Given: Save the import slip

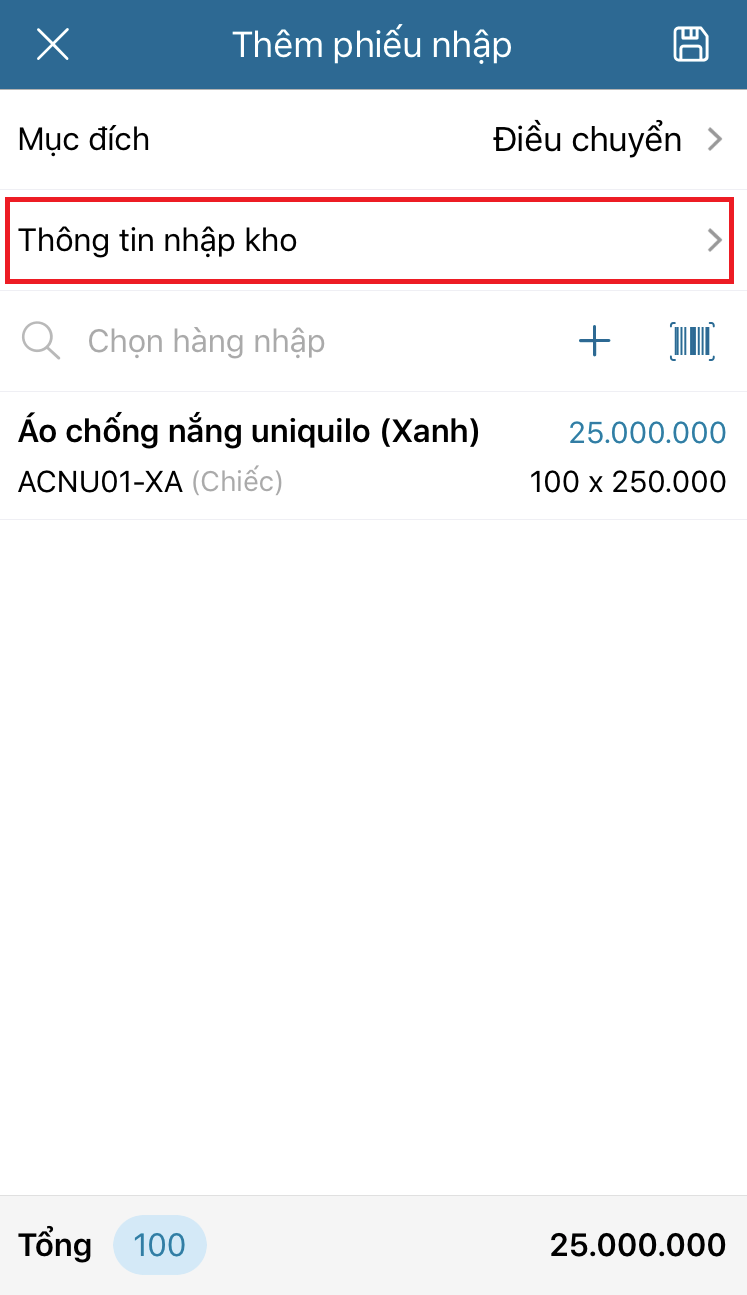Looking at the screenshot, I should click(690, 45).
